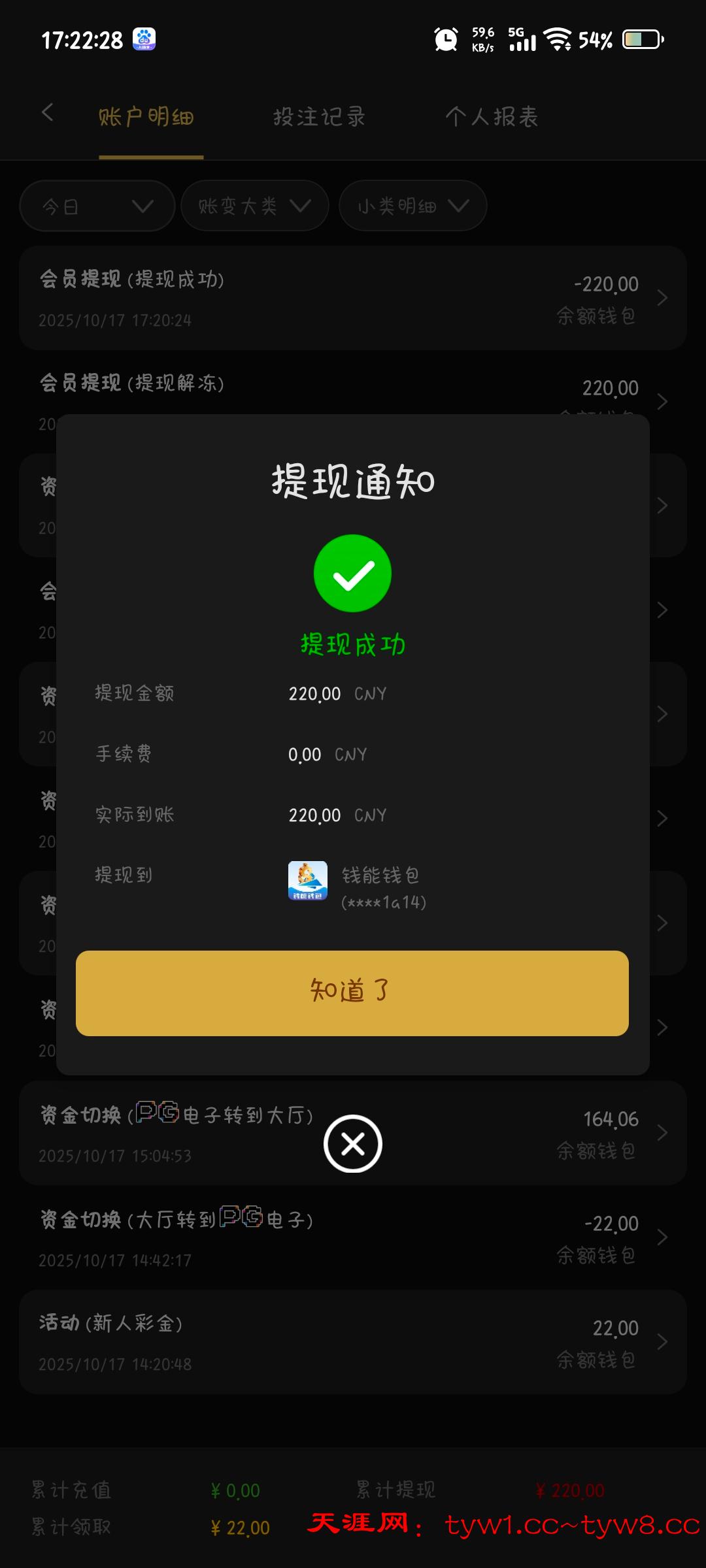Open the 会员提现 (提现成功) record

pos(353,298)
